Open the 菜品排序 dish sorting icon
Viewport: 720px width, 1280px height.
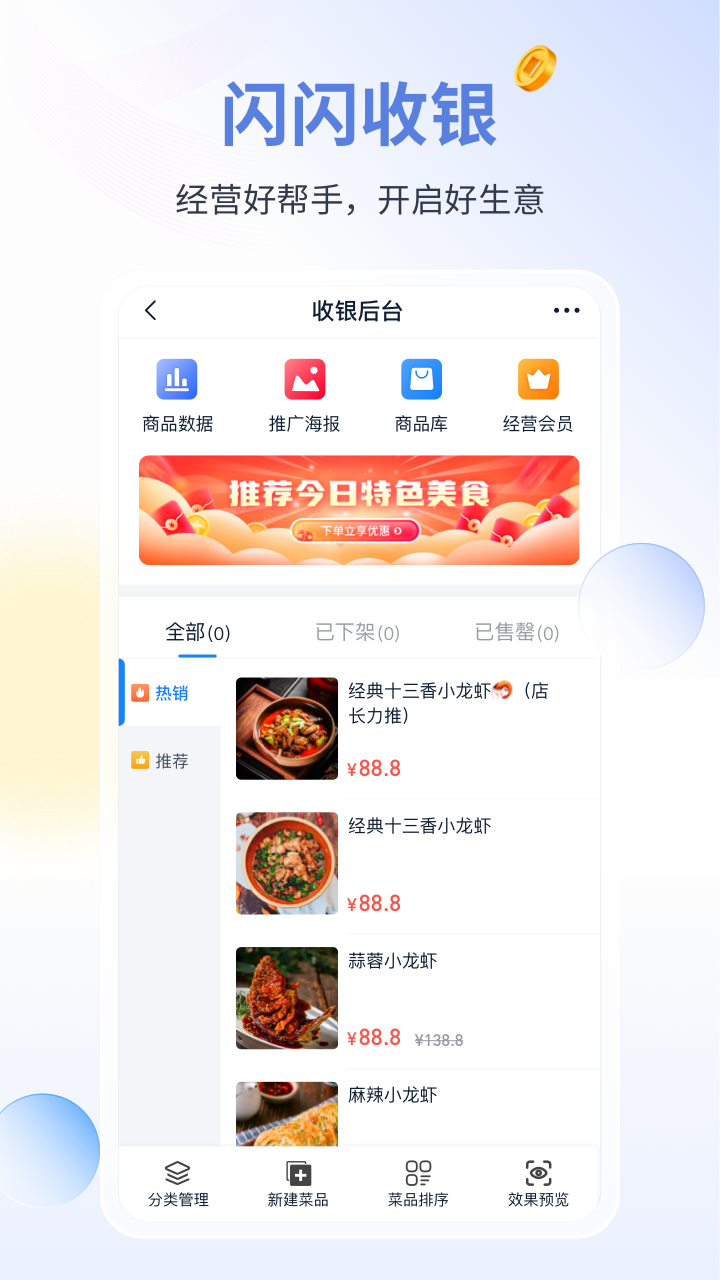tap(418, 1182)
